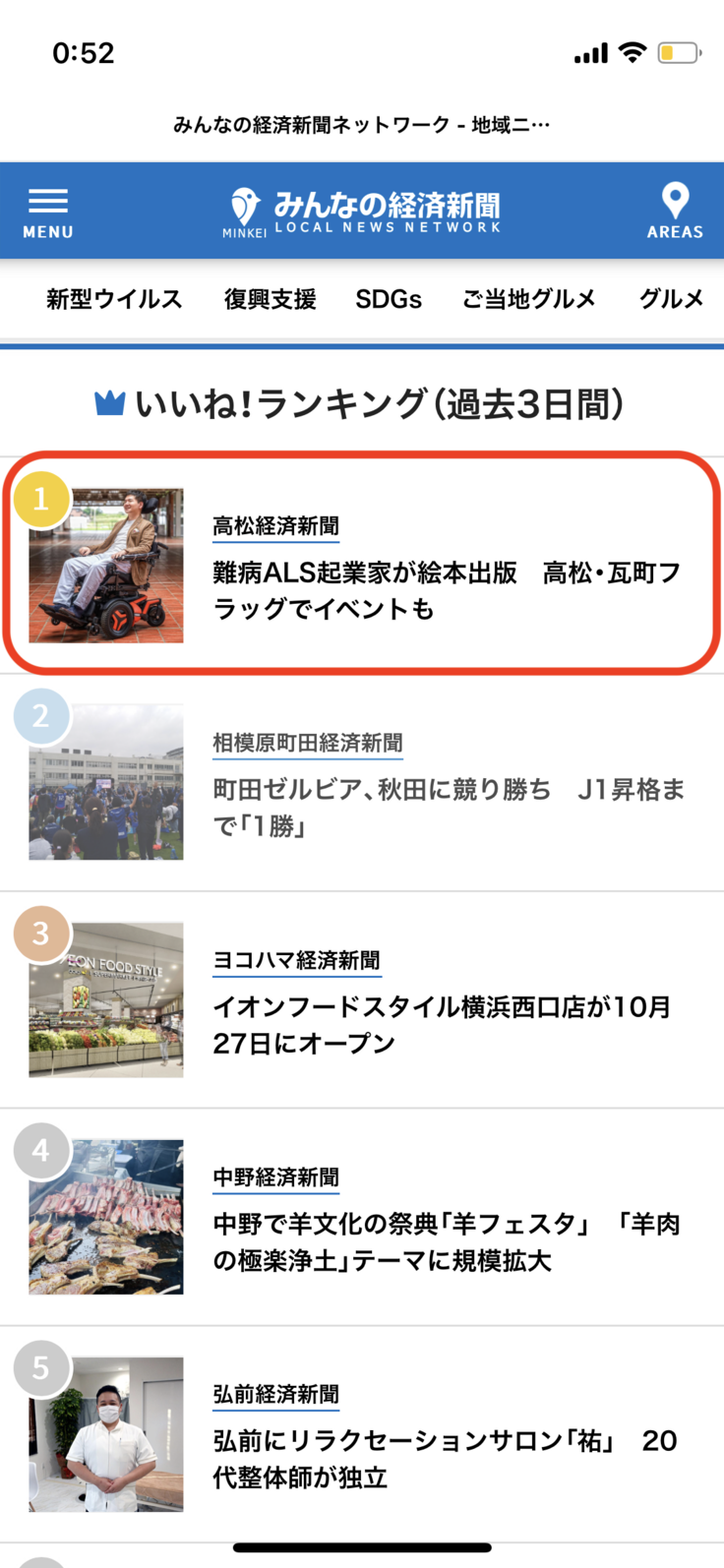Tap the AEON Food Style store thumbnail
The height and width of the screenshot is (1568, 724).
point(105,998)
